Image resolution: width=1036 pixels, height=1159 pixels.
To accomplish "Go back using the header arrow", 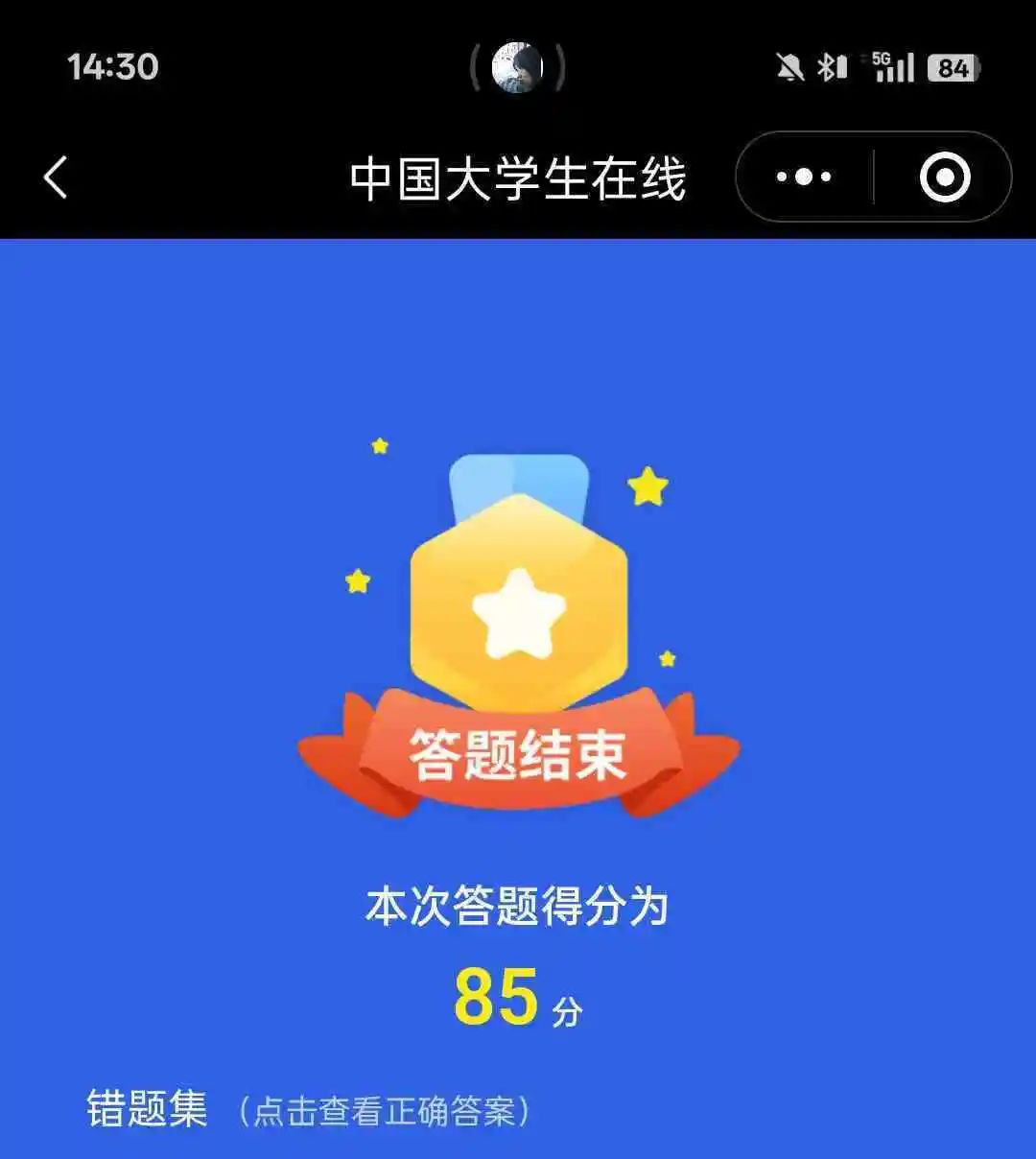I will 56,177.
